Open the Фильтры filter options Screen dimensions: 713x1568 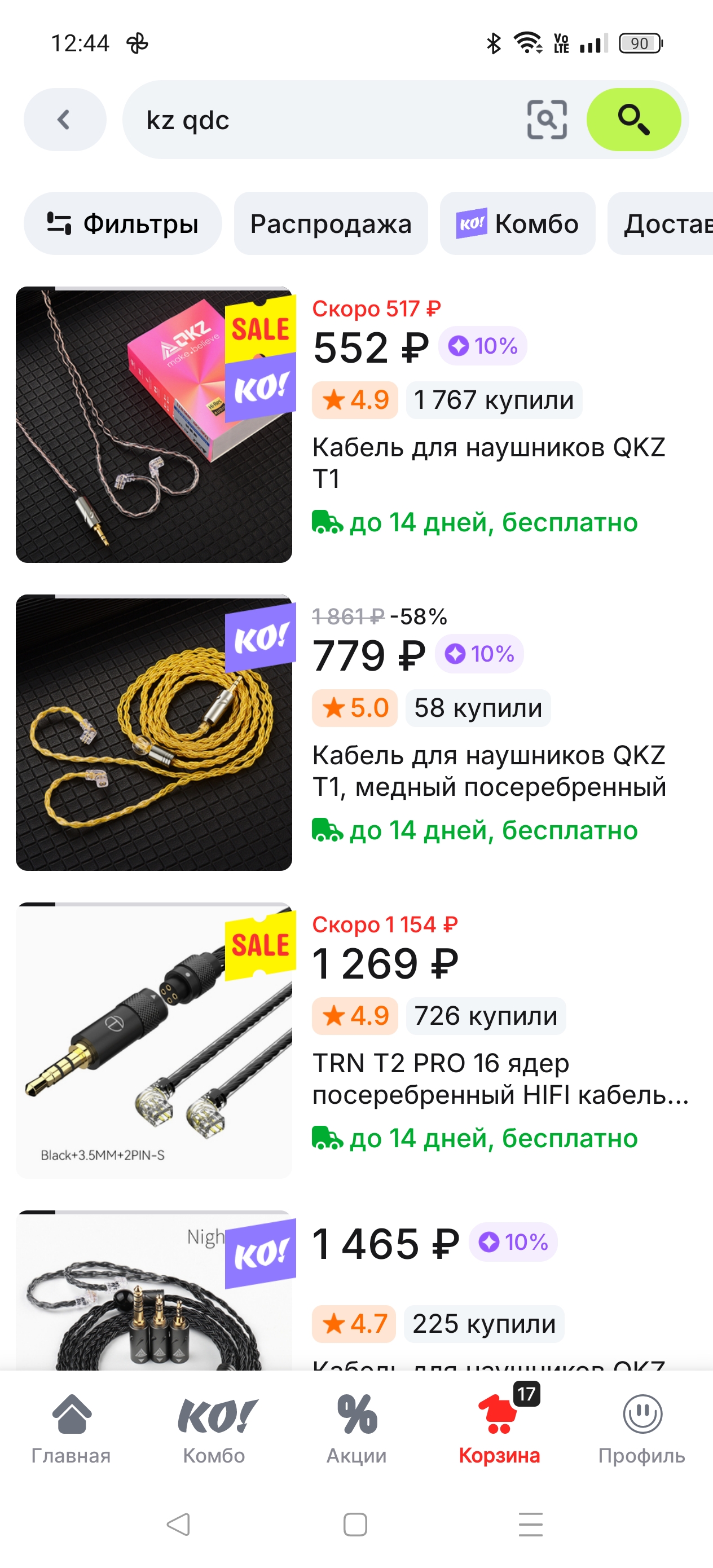[x=122, y=223]
